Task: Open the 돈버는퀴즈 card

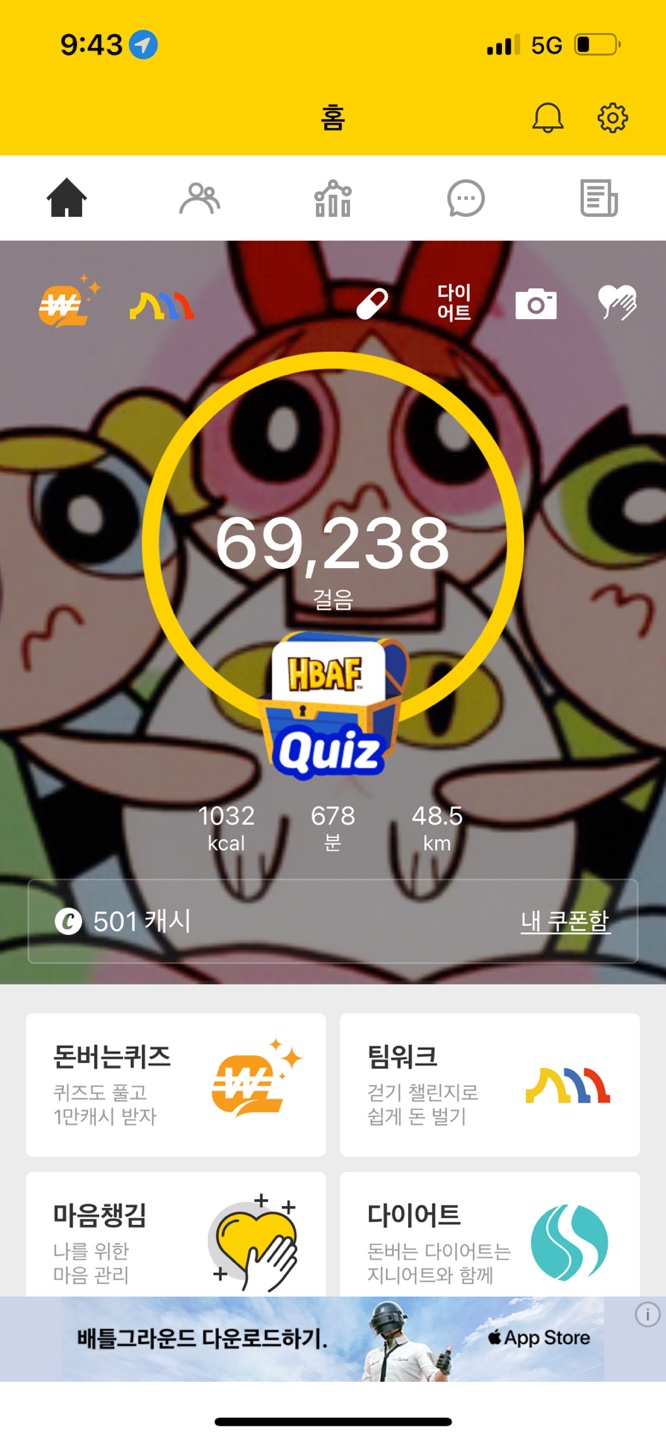Action: pyautogui.click(x=176, y=1085)
